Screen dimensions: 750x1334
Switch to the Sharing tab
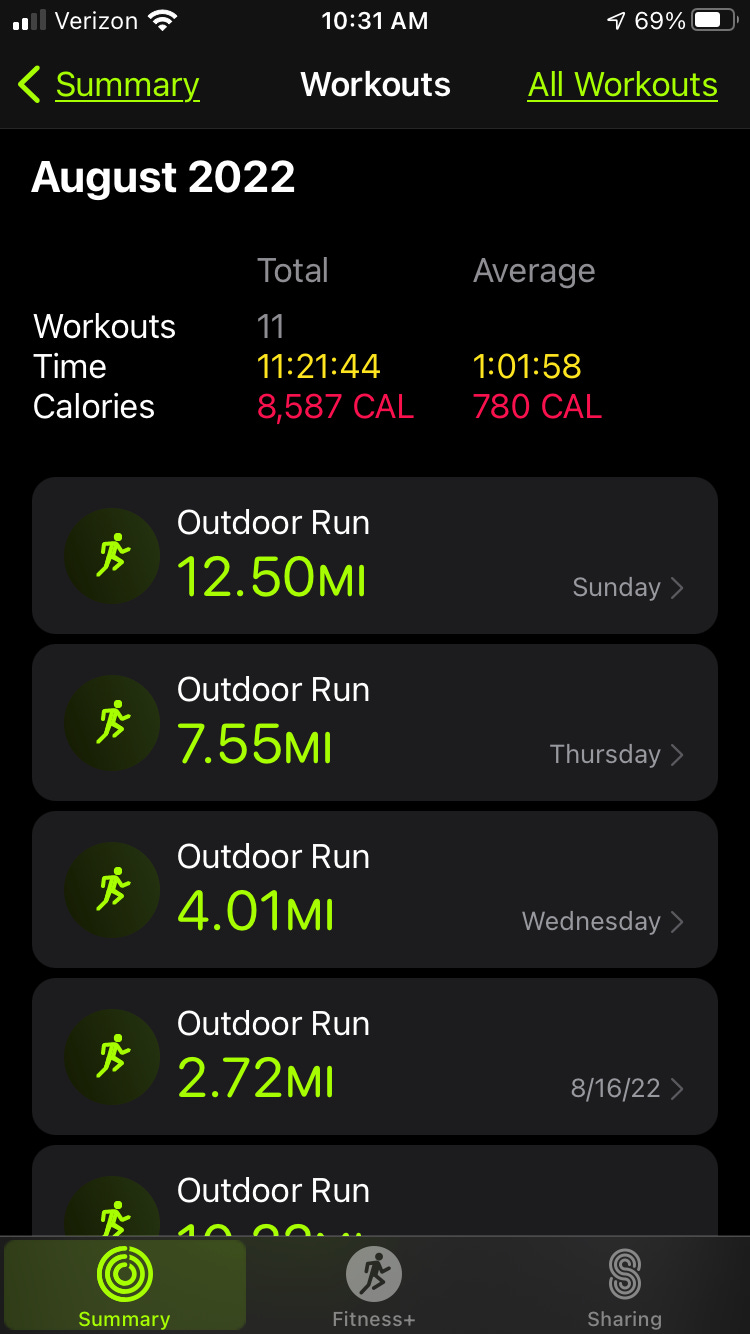click(x=624, y=1287)
